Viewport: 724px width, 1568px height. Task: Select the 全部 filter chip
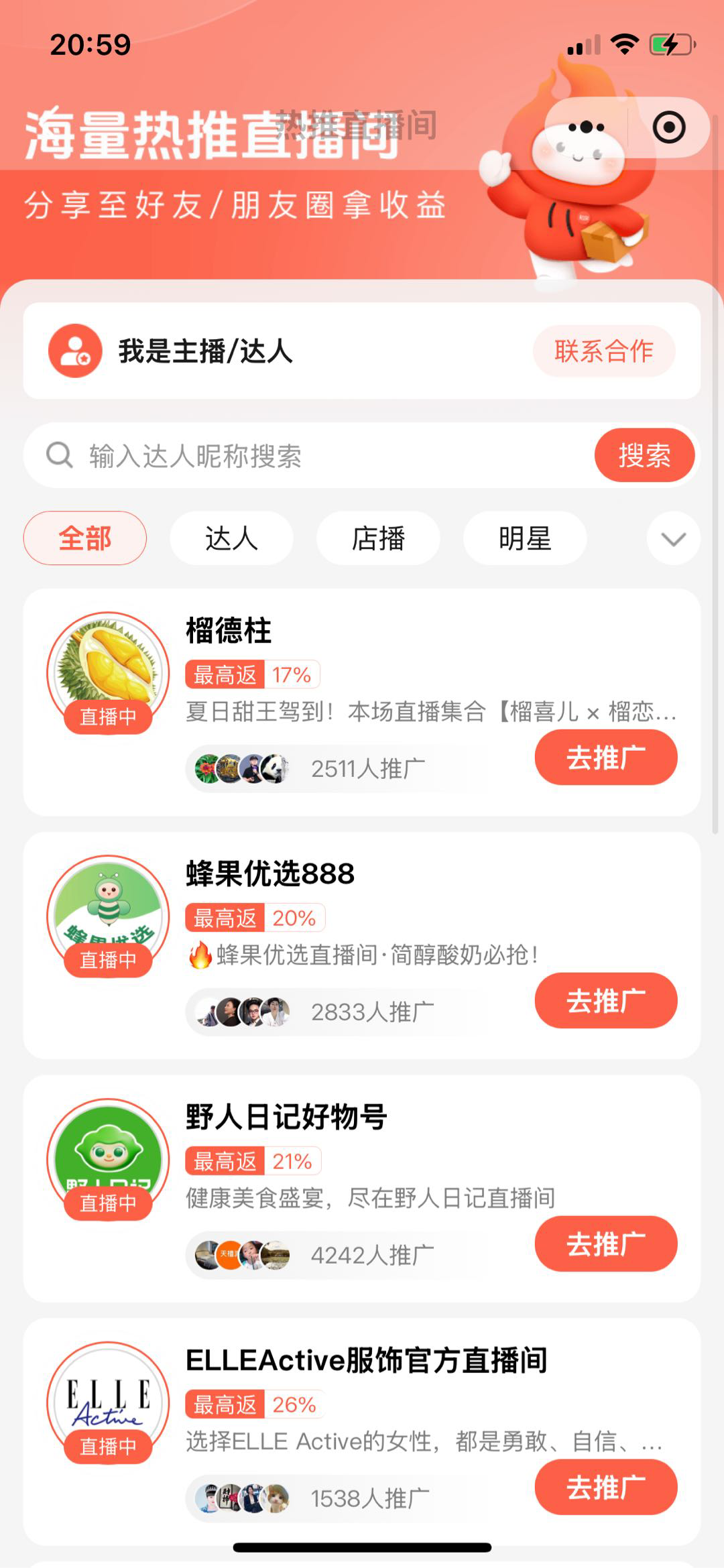click(x=85, y=538)
